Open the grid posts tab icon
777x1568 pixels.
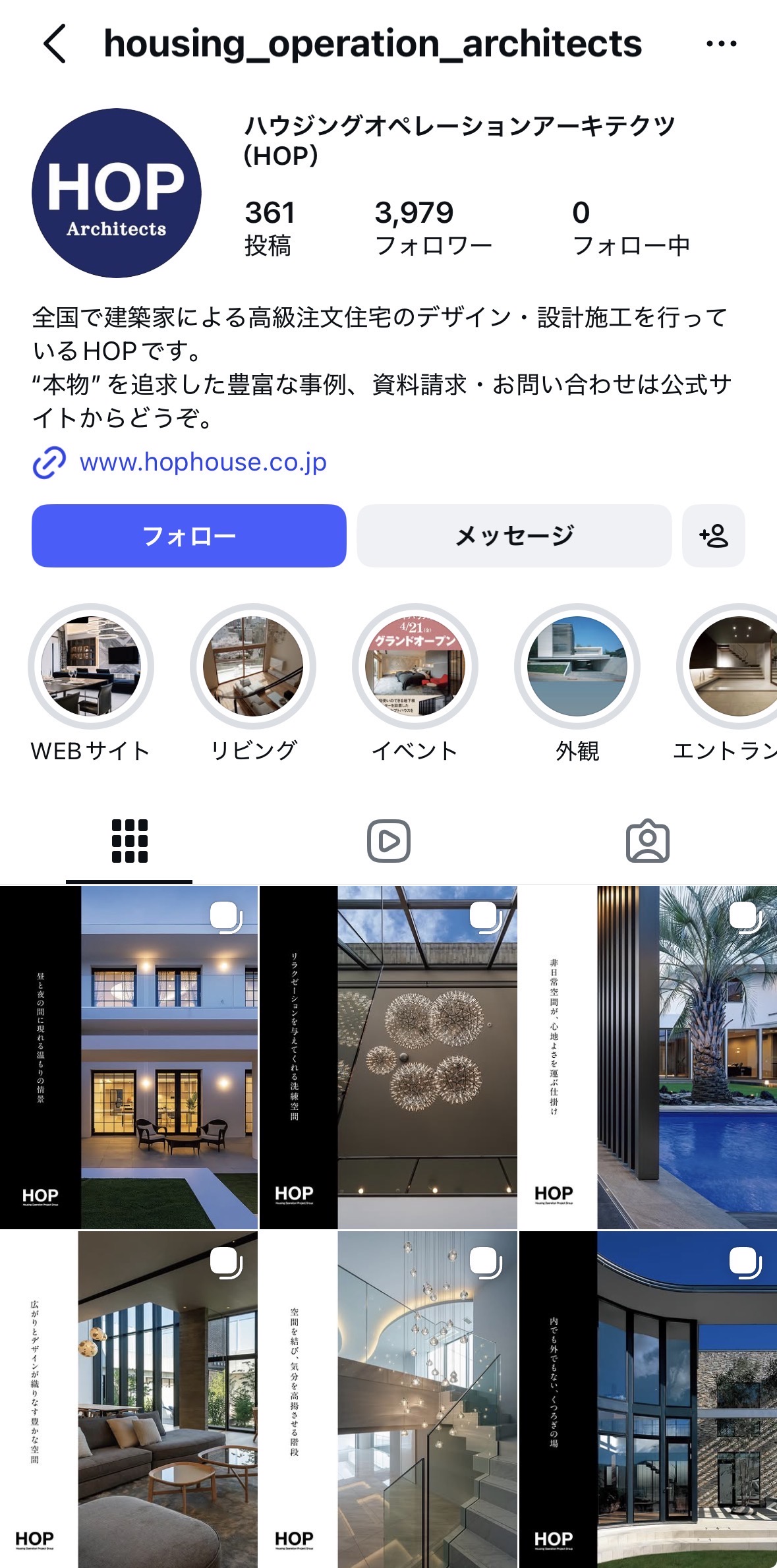point(129,840)
